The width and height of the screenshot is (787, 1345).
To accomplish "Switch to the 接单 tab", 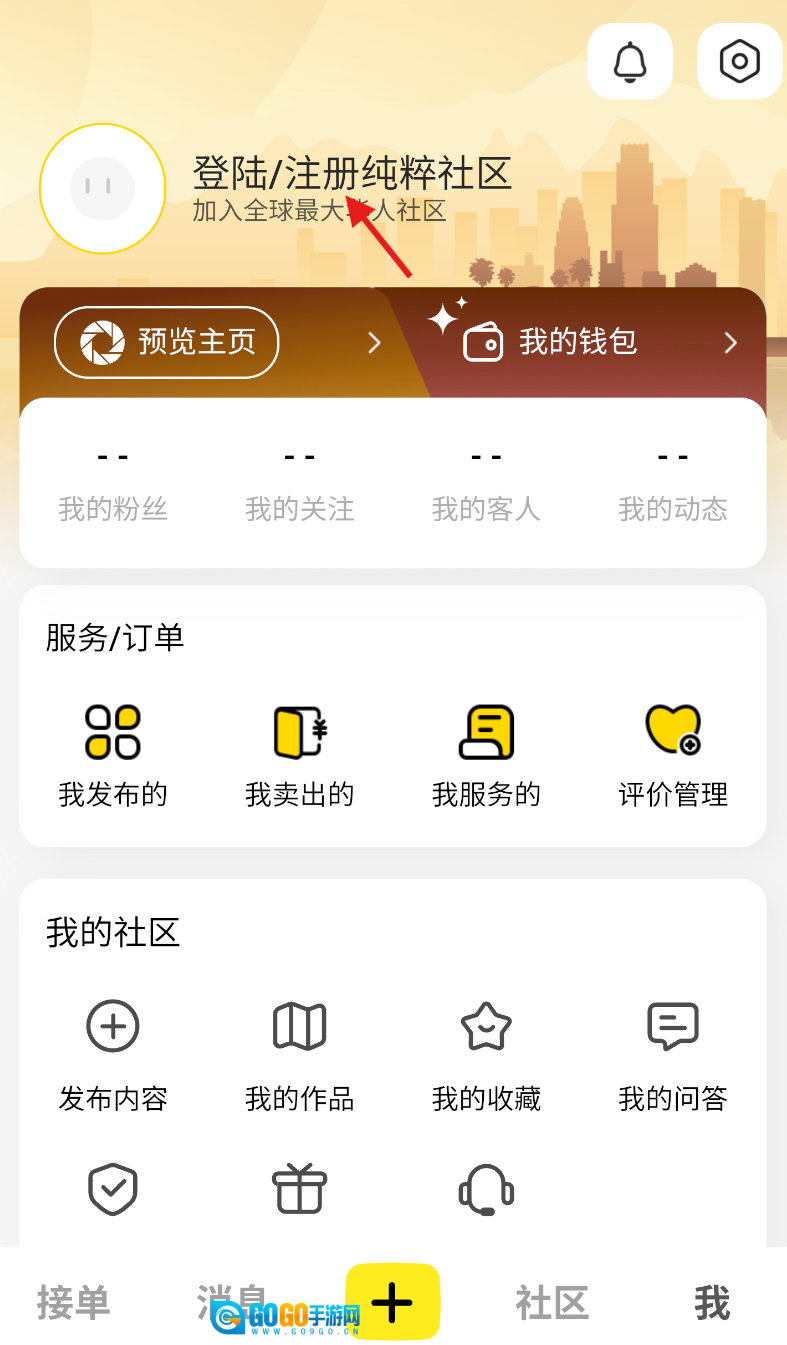I will (x=73, y=1303).
